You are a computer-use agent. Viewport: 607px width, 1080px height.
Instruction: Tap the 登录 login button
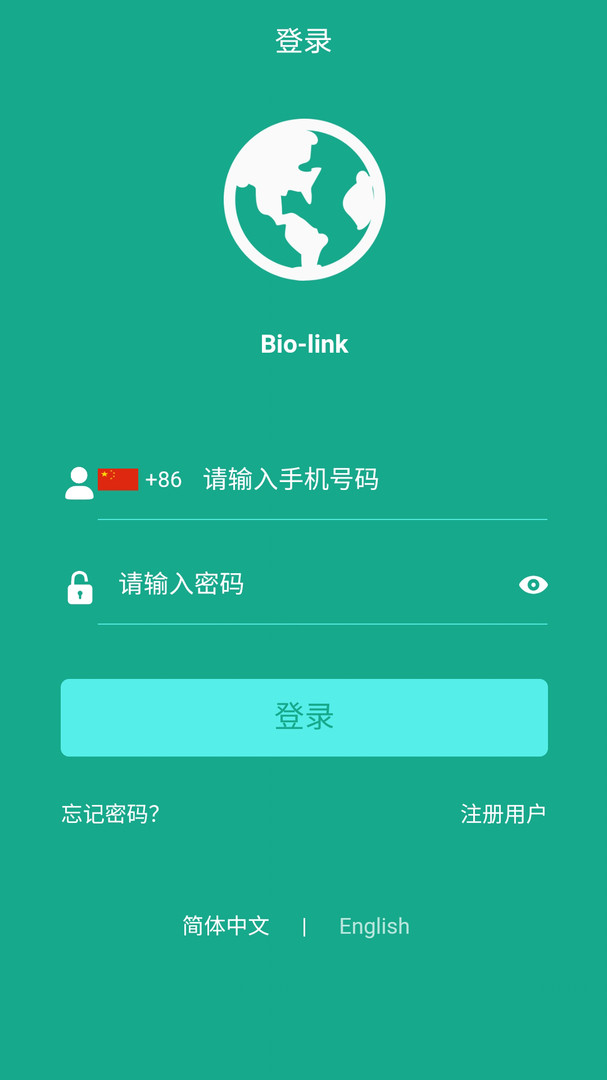coord(304,717)
